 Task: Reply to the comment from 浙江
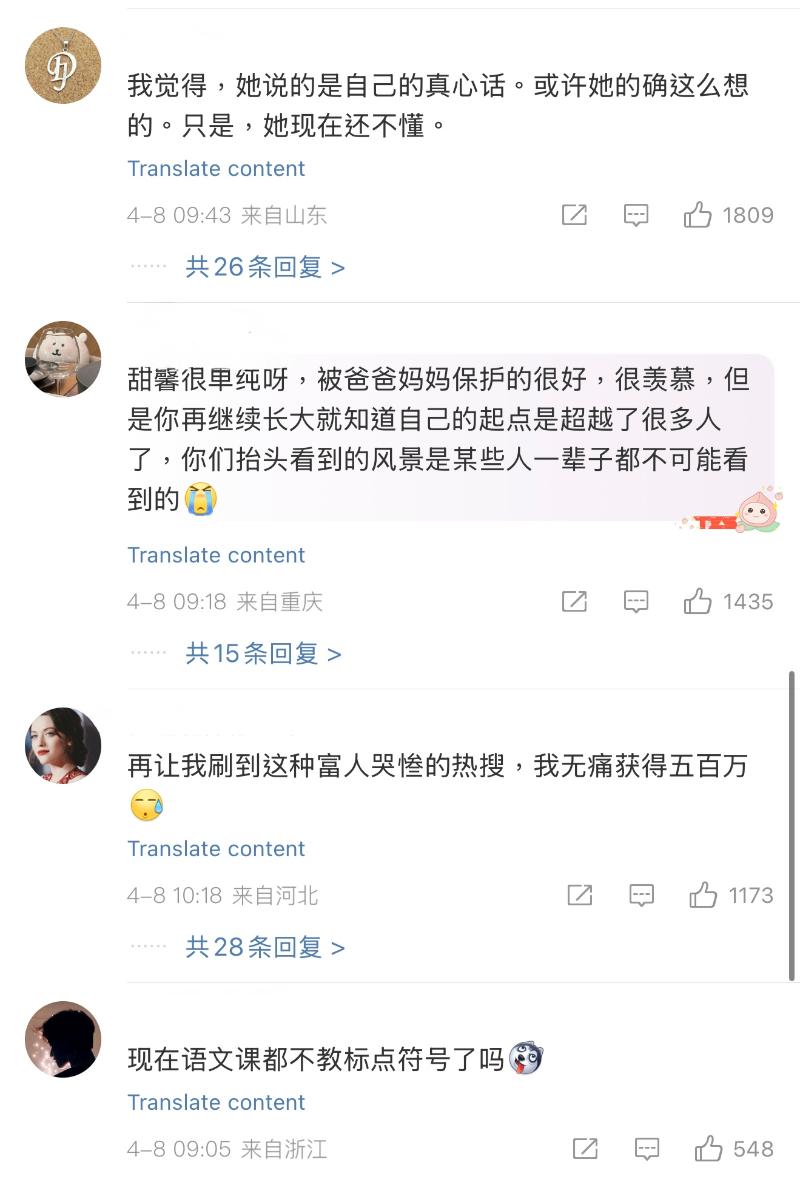coord(647,1149)
